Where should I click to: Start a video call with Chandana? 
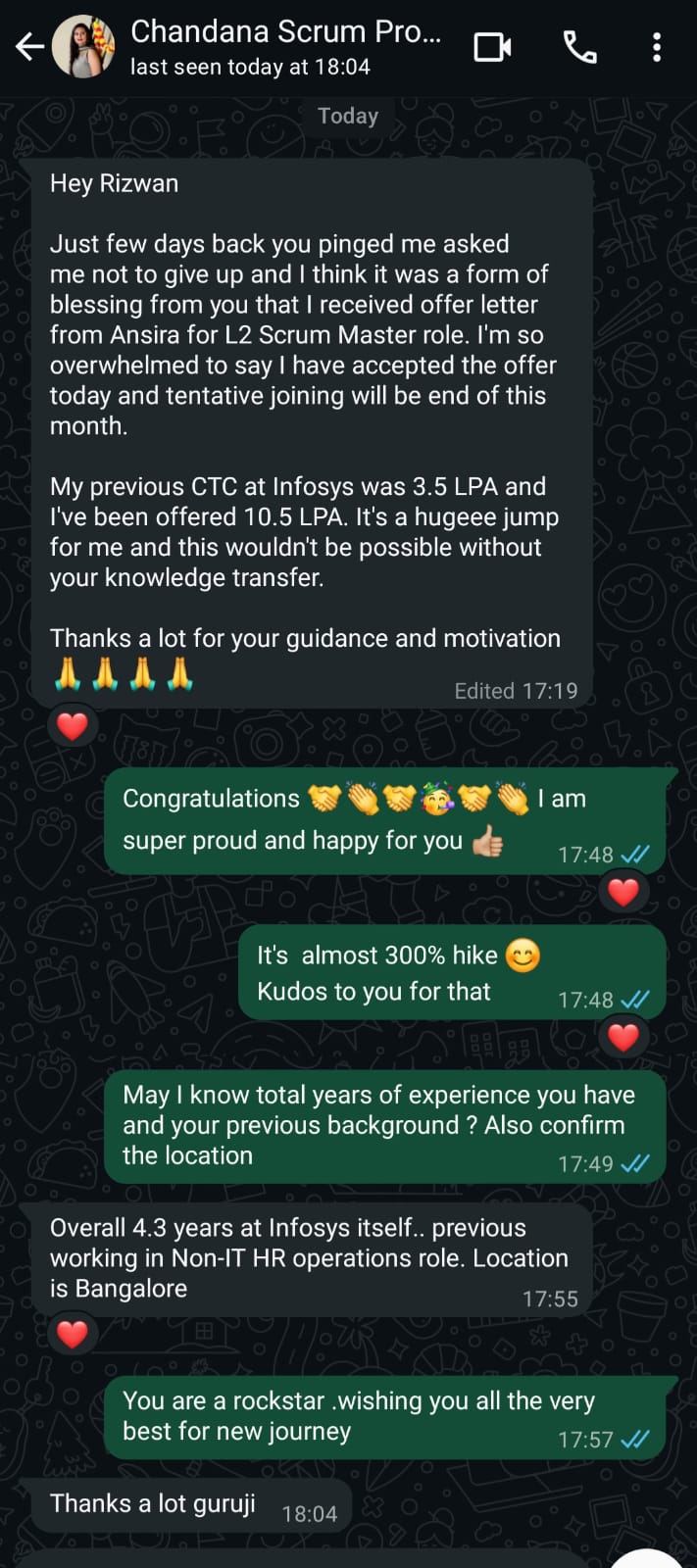[x=492, y=46]
